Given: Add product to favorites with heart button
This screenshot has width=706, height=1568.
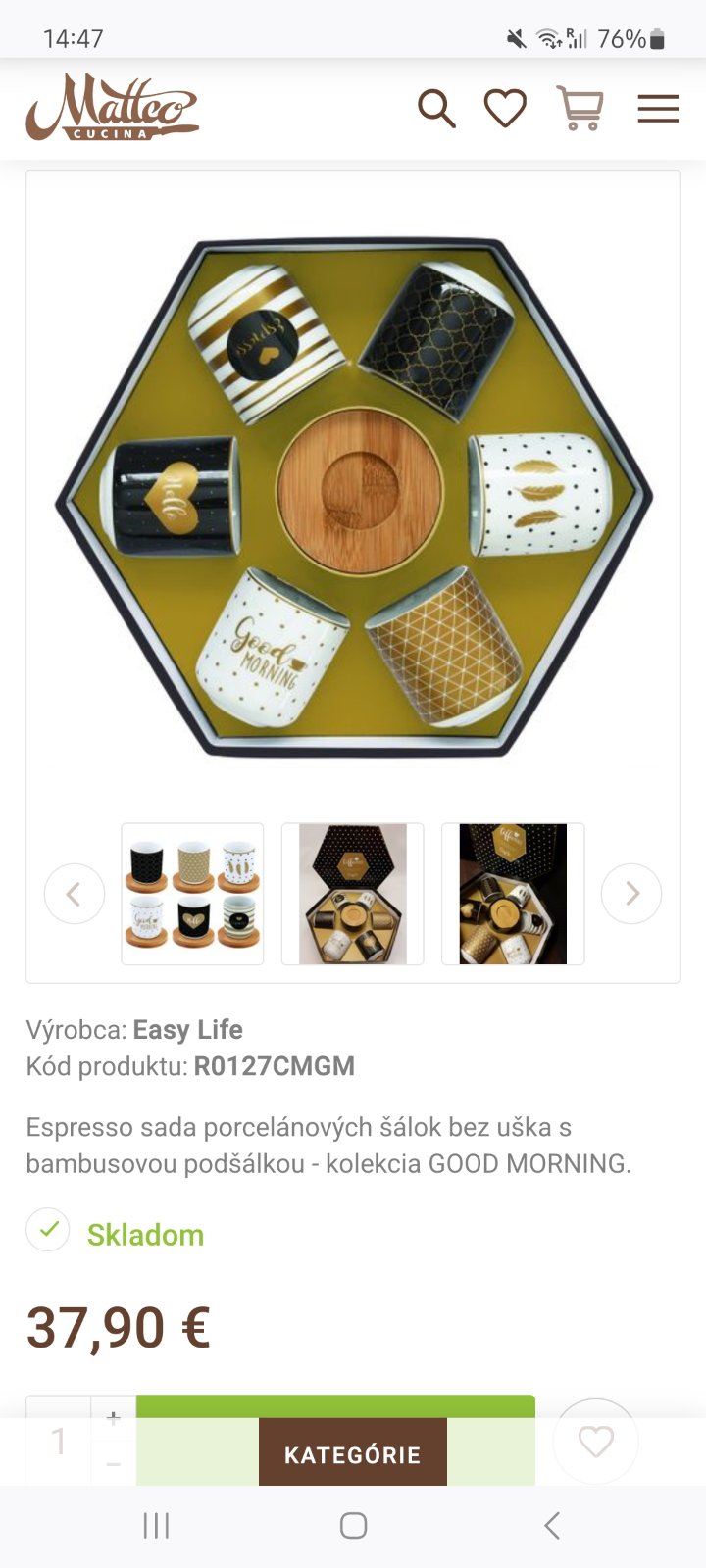Looking at the screenshot, I should point(595,1442).
